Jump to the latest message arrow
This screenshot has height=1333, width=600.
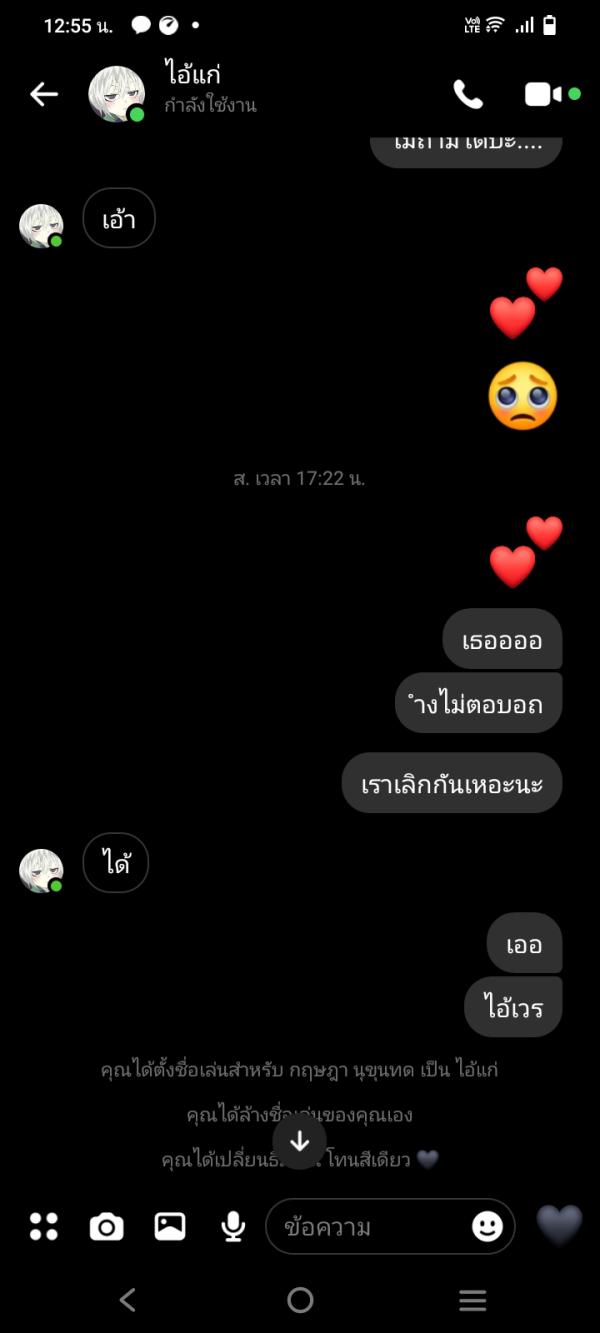click(299, 1141)
